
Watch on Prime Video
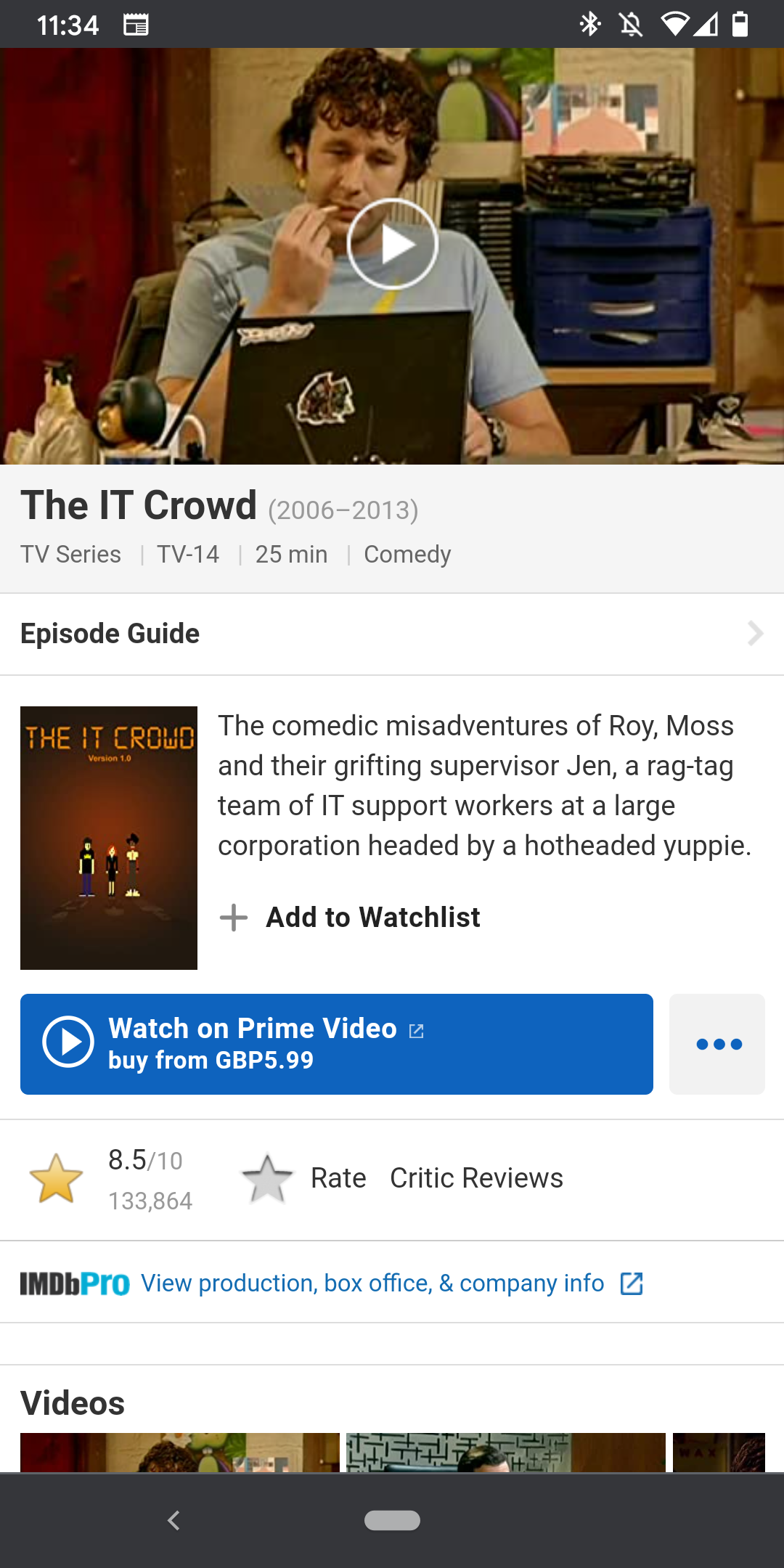pos(337,1044)
